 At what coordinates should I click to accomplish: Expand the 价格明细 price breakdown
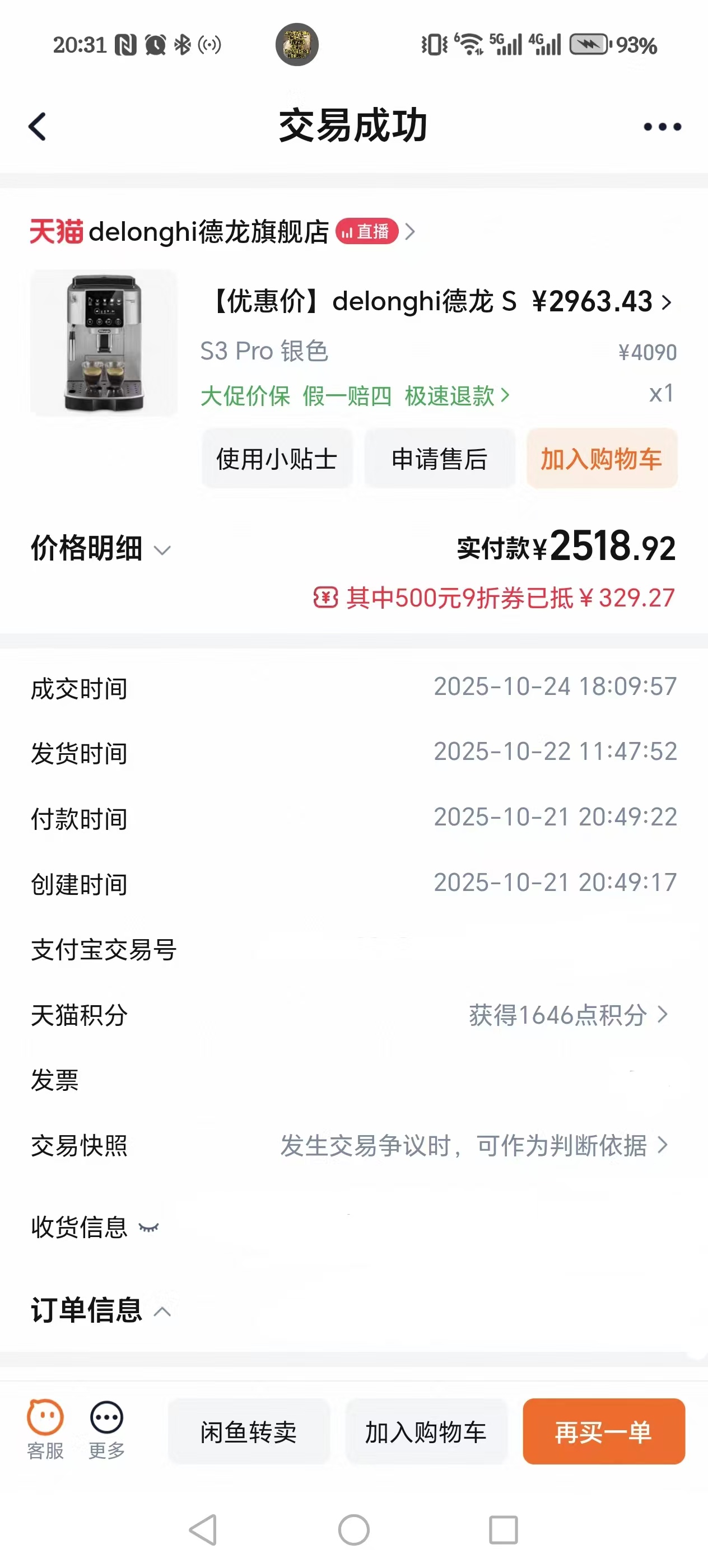point(101,549)
